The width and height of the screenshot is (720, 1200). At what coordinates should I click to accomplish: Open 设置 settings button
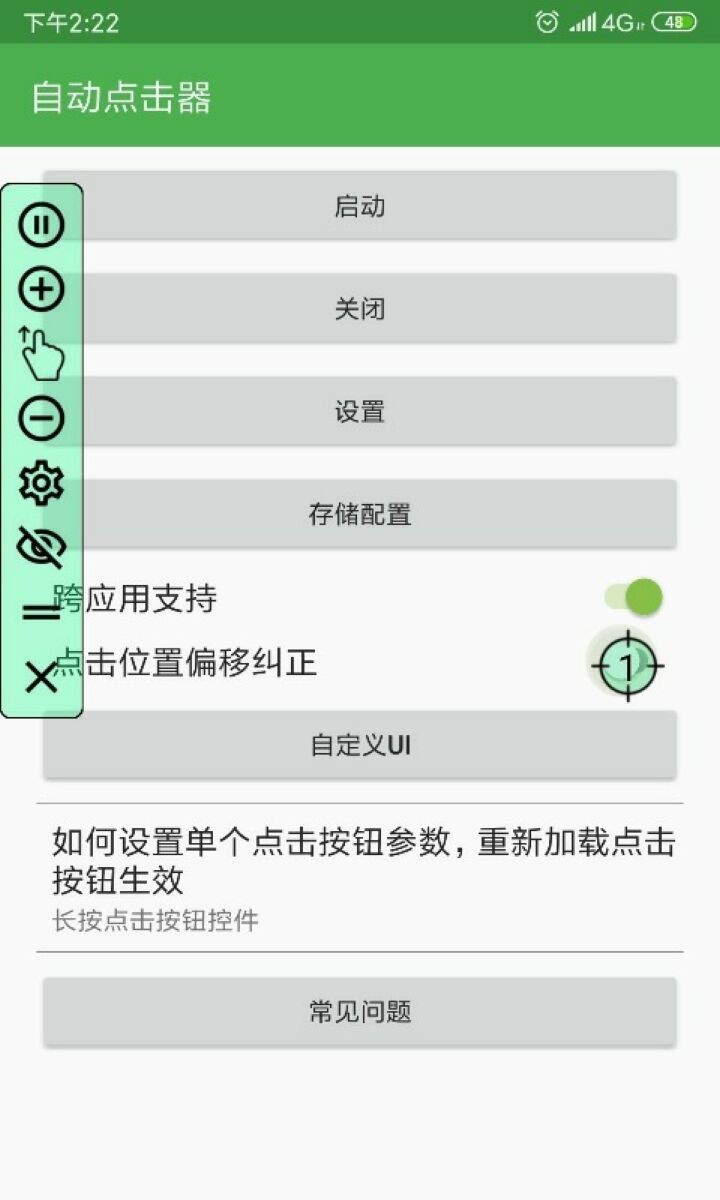tap(360, 412)
